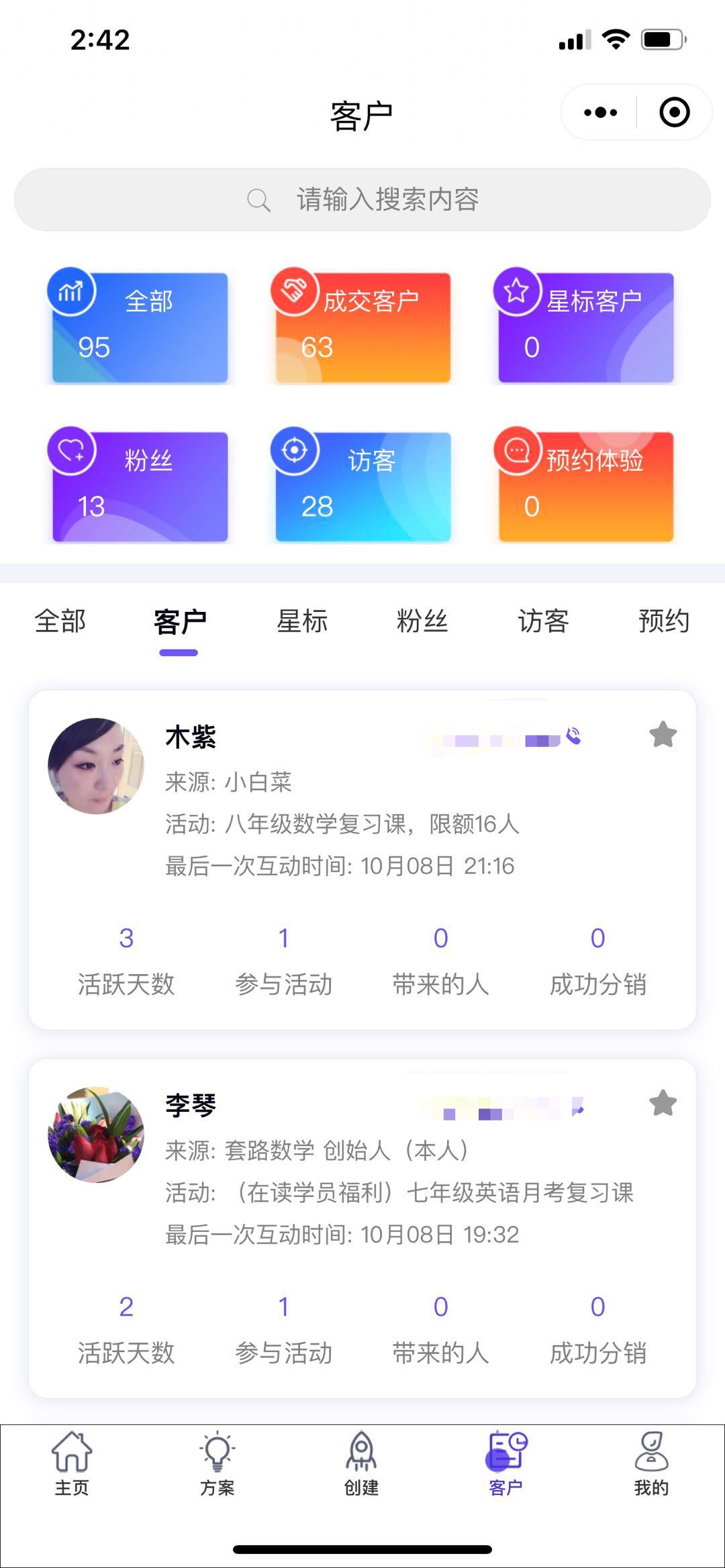Open the 我的 bottom tab
725x1568 pixels.
tap(651, 1464)
